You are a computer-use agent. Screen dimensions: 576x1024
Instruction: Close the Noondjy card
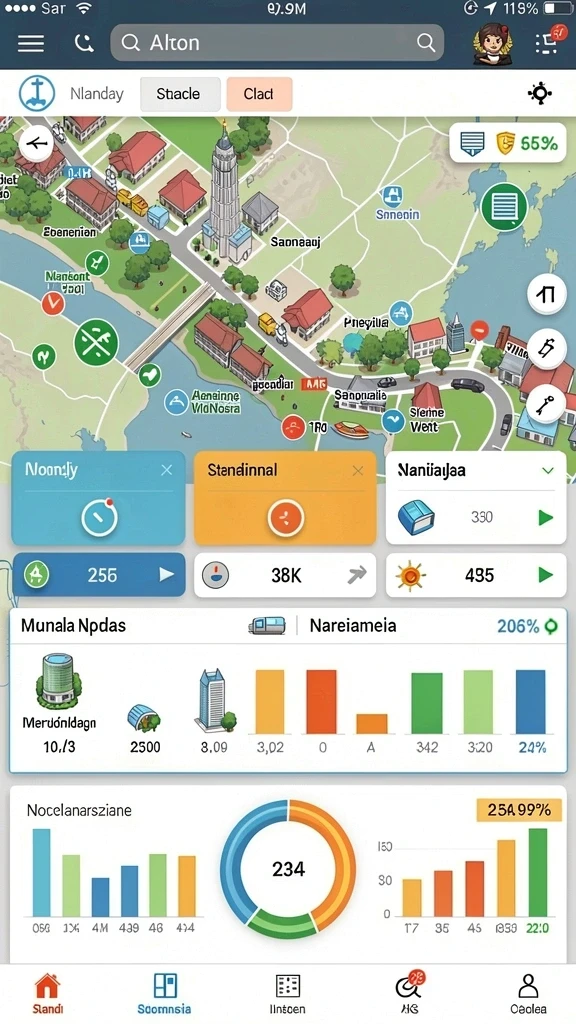[167, 470]
